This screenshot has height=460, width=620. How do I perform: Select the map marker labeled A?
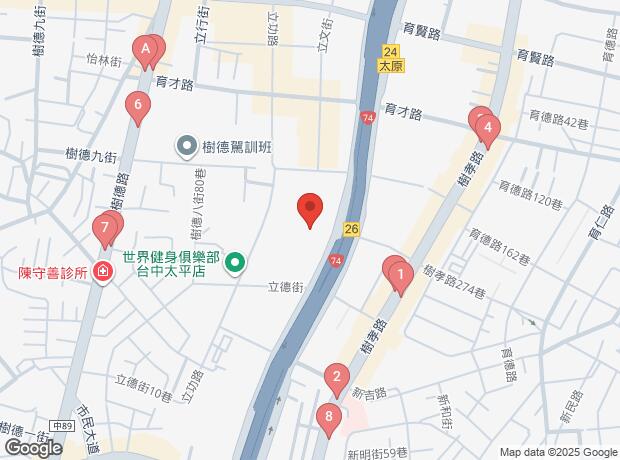tap(146, 48)
